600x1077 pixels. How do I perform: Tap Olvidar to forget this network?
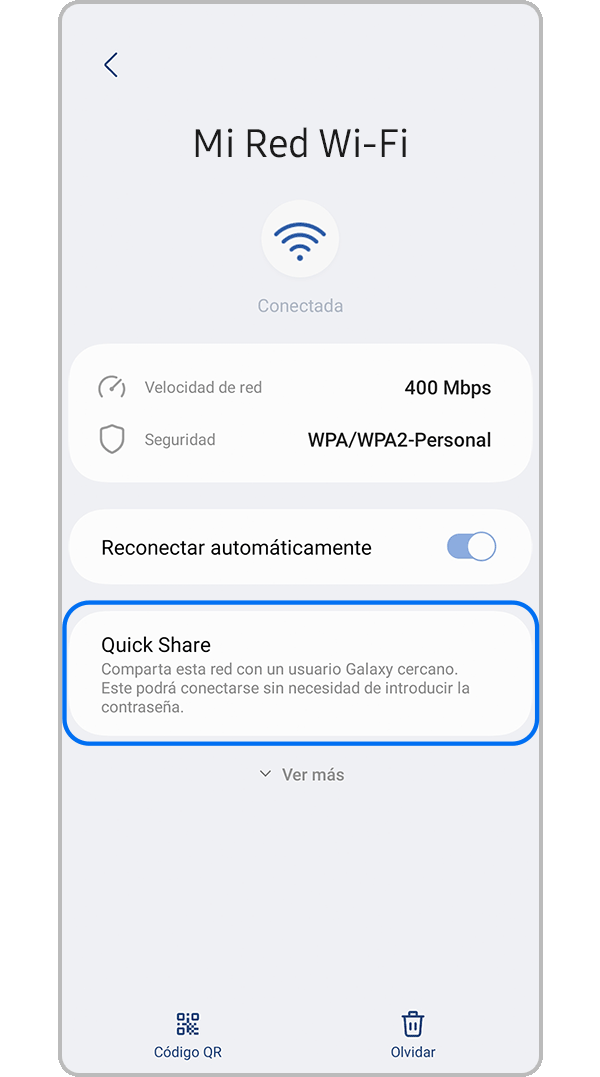pos(413,1034)
